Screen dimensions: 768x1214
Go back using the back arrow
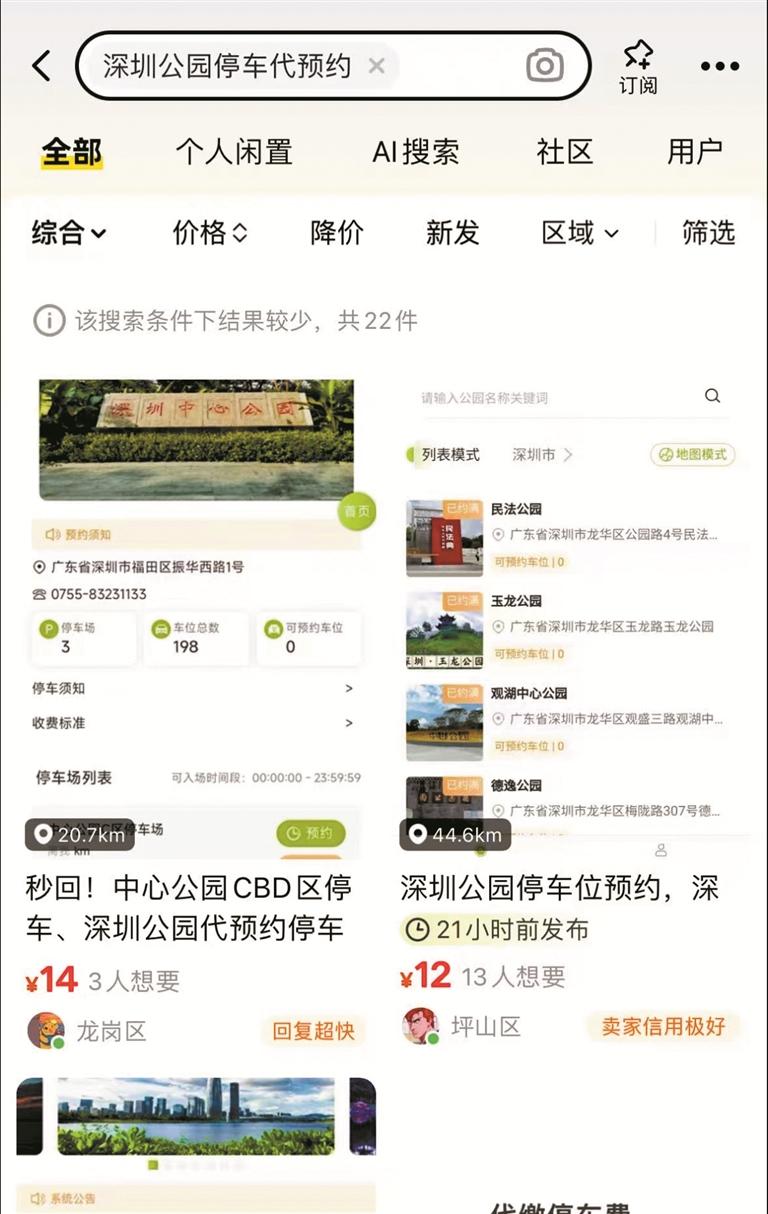[41, 66]
